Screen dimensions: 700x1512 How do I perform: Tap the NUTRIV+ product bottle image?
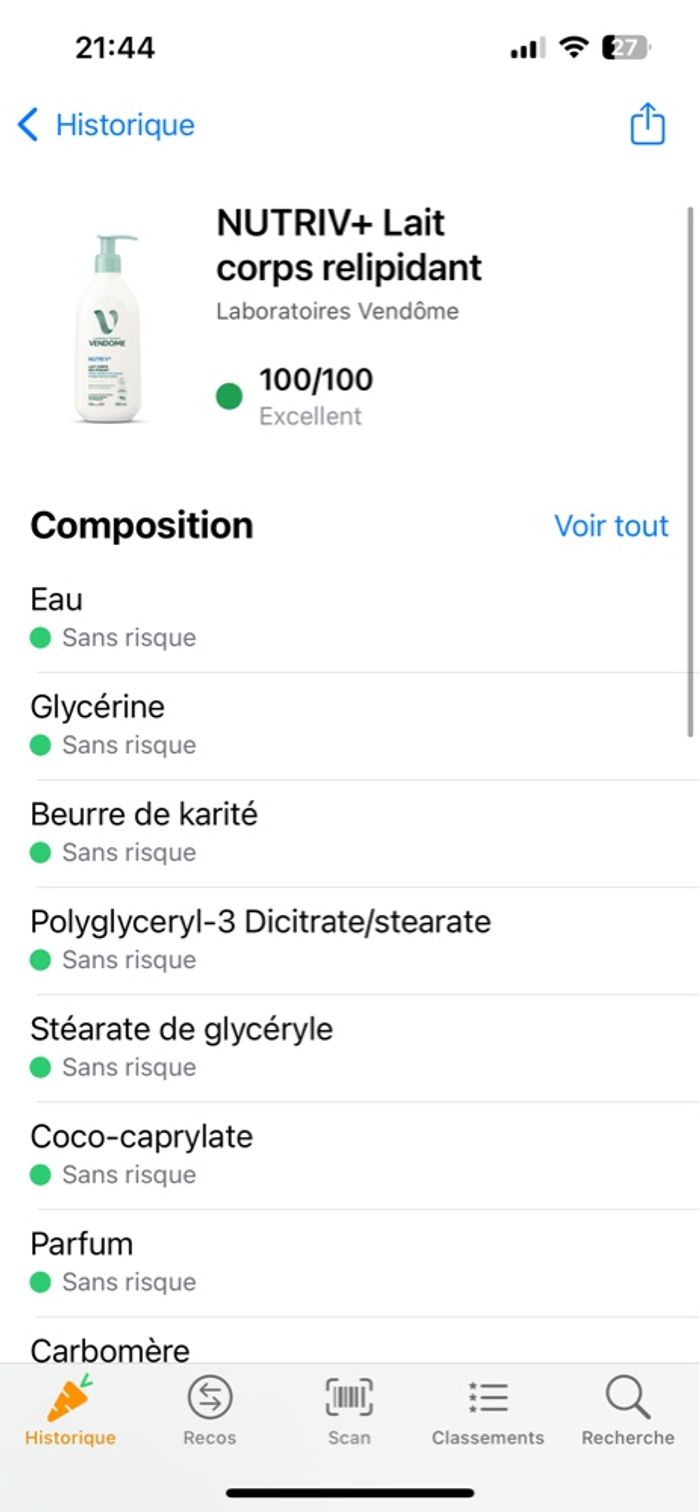click(109, 329)
